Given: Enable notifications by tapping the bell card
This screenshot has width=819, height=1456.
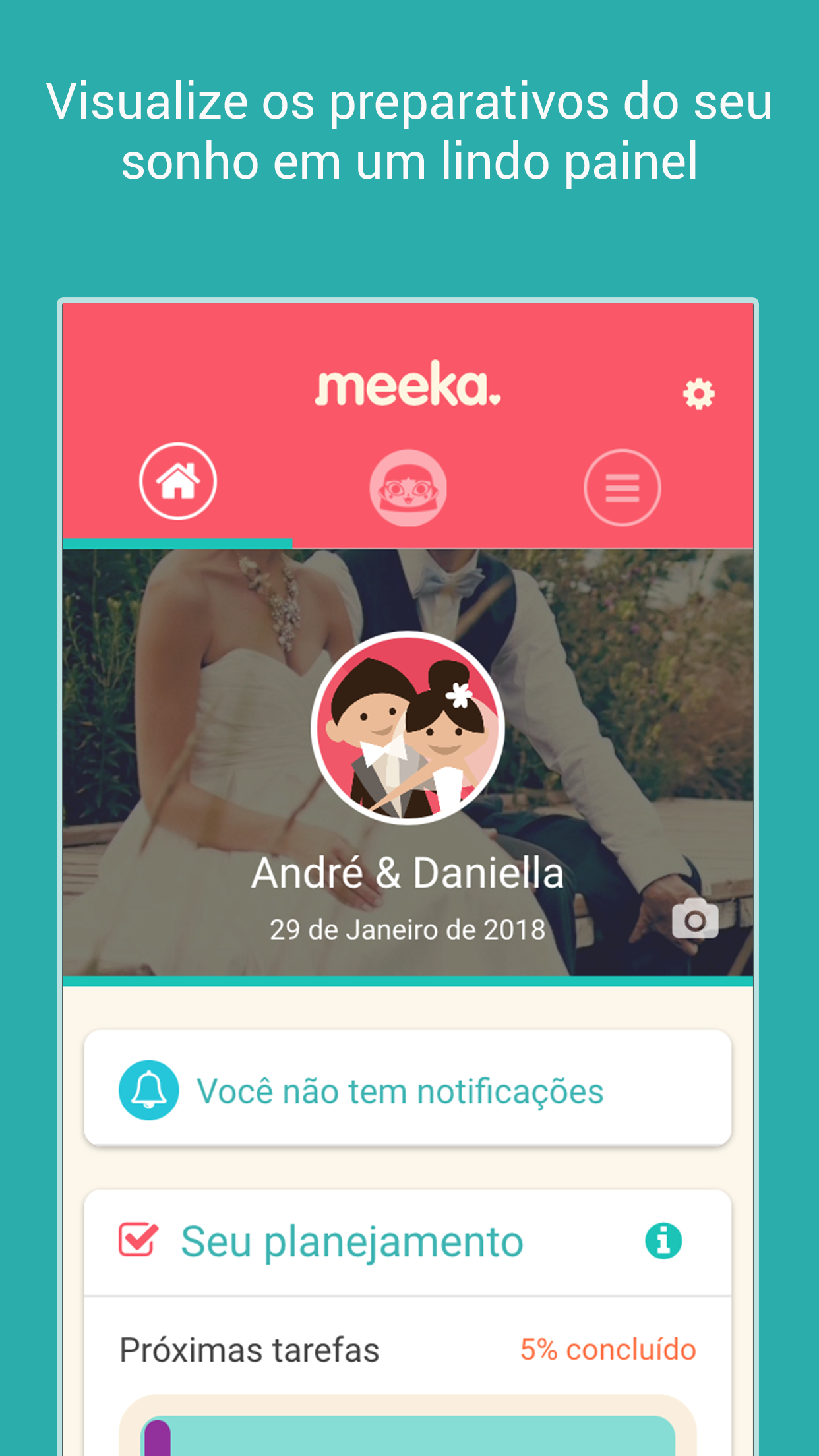Looking at the screenshot, I should (x=409, y=1089).
